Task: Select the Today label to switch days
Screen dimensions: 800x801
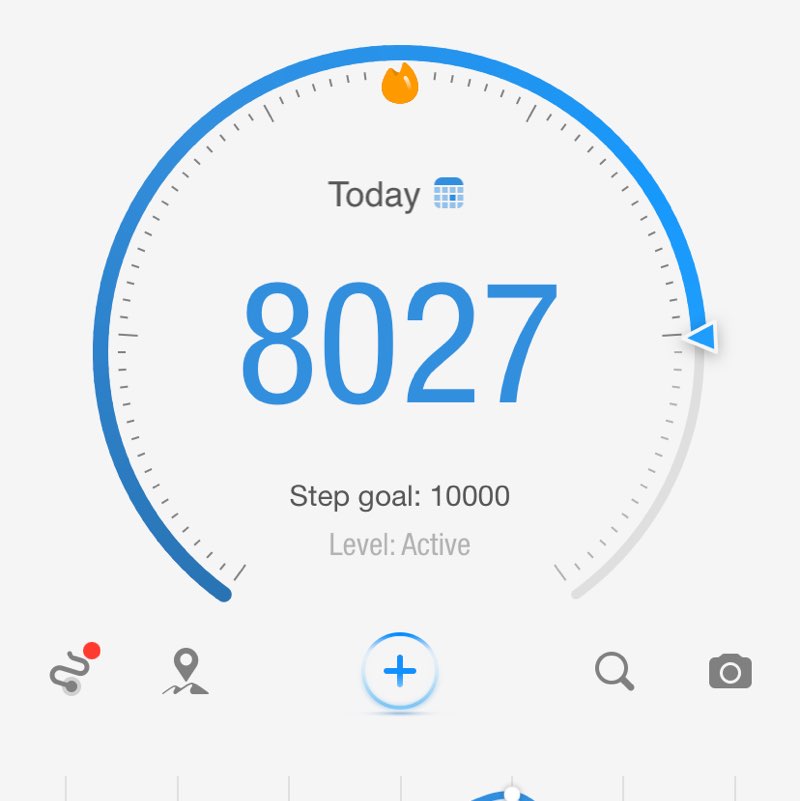Action: pyautogui.click(x=374, y=194)
